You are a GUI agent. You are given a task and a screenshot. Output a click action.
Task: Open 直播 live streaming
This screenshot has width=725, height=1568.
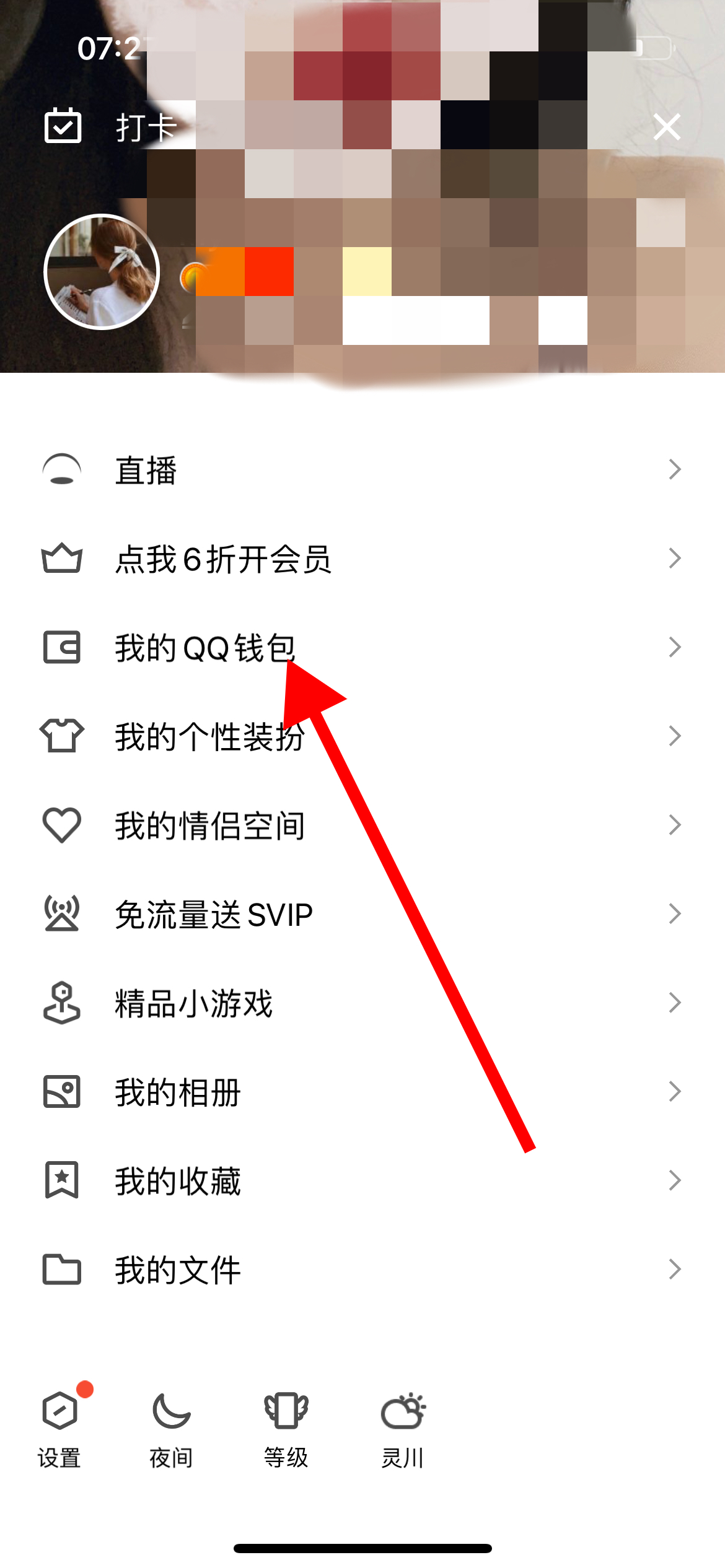coord(362,470)
